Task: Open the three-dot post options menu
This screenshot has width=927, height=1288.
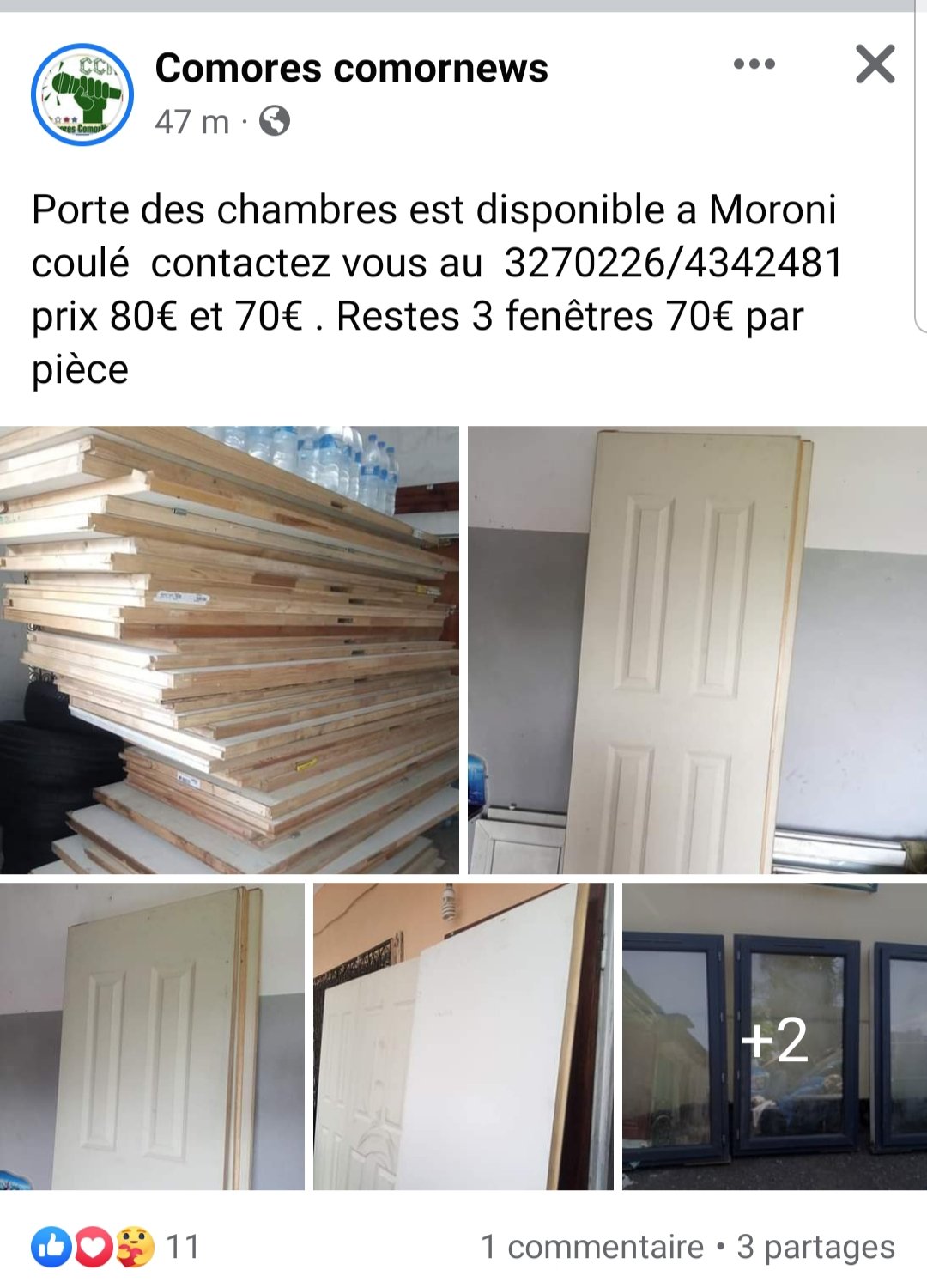Action: (754, 64)
